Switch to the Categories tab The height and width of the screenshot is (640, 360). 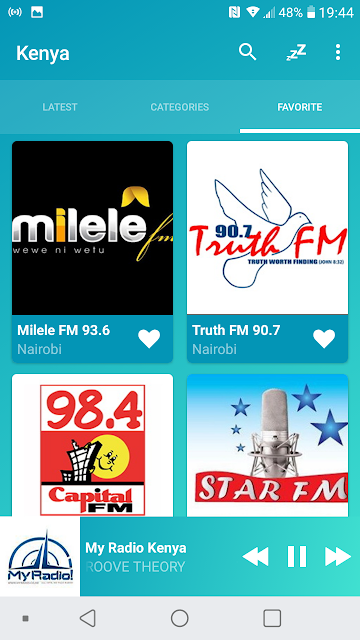pos(180,107)
